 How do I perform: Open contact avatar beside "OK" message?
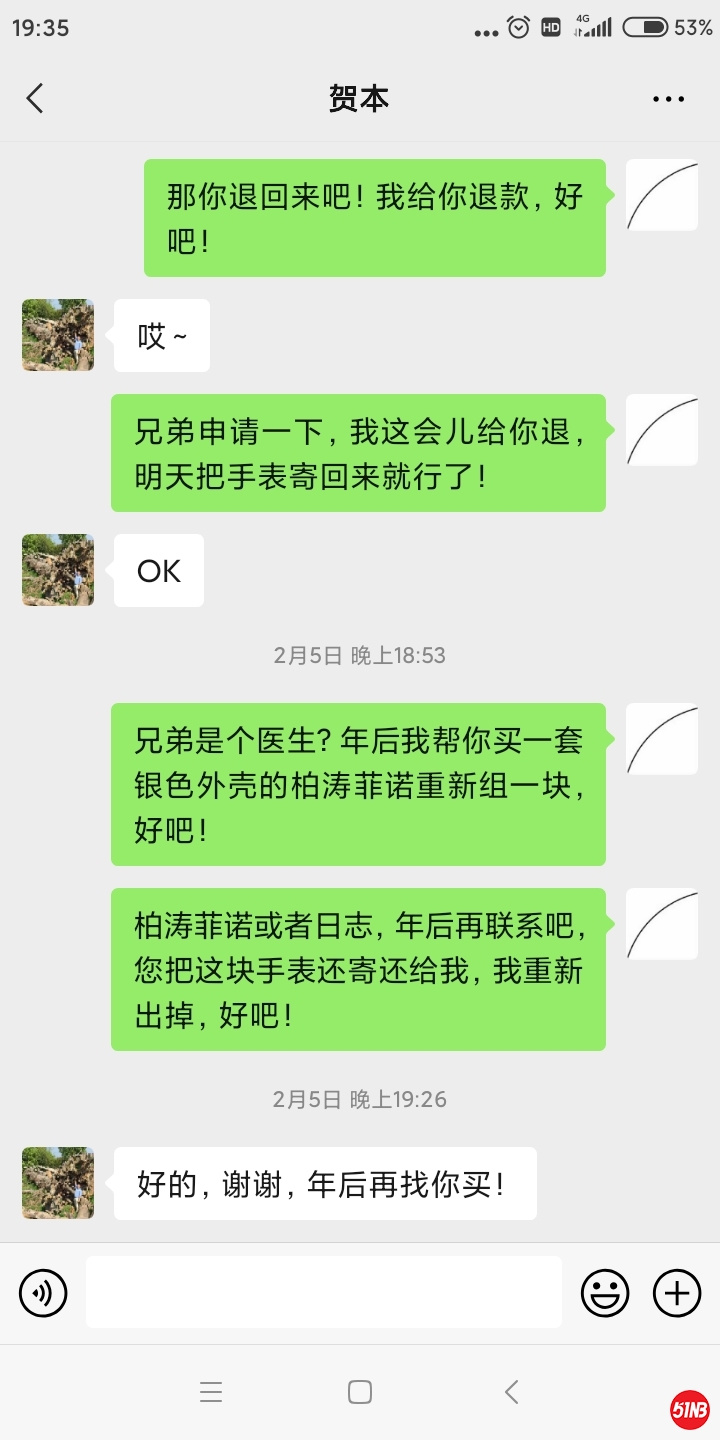(58, 570)
